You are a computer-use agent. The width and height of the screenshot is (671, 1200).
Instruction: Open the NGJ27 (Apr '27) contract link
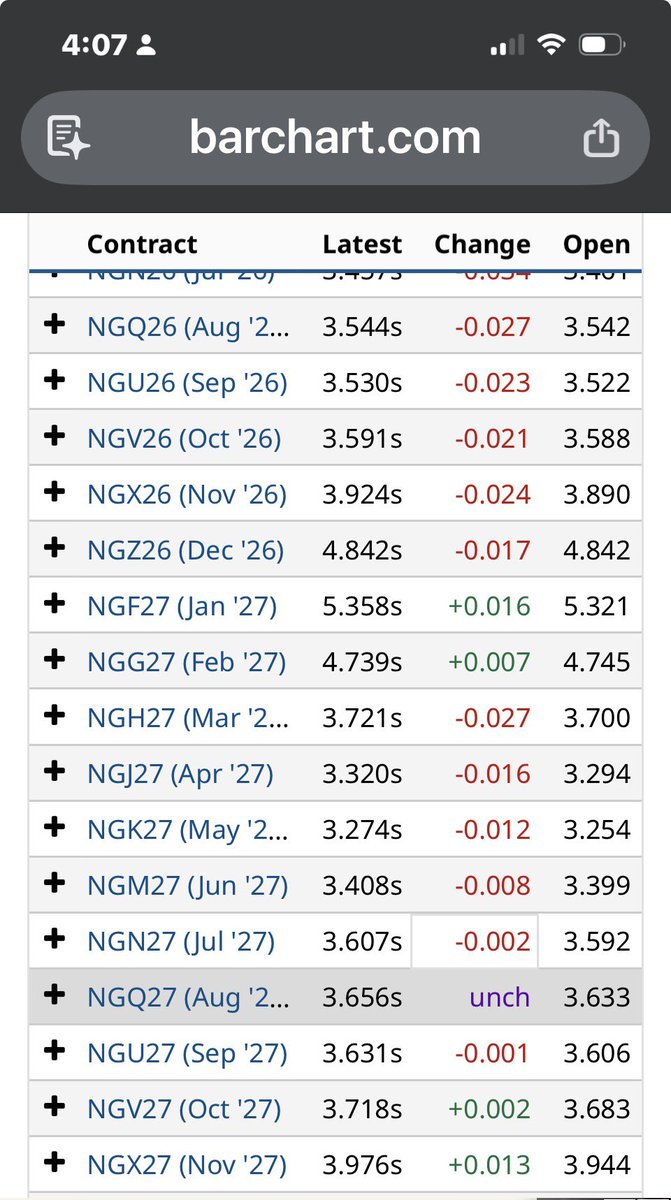[x=180, y=775]
